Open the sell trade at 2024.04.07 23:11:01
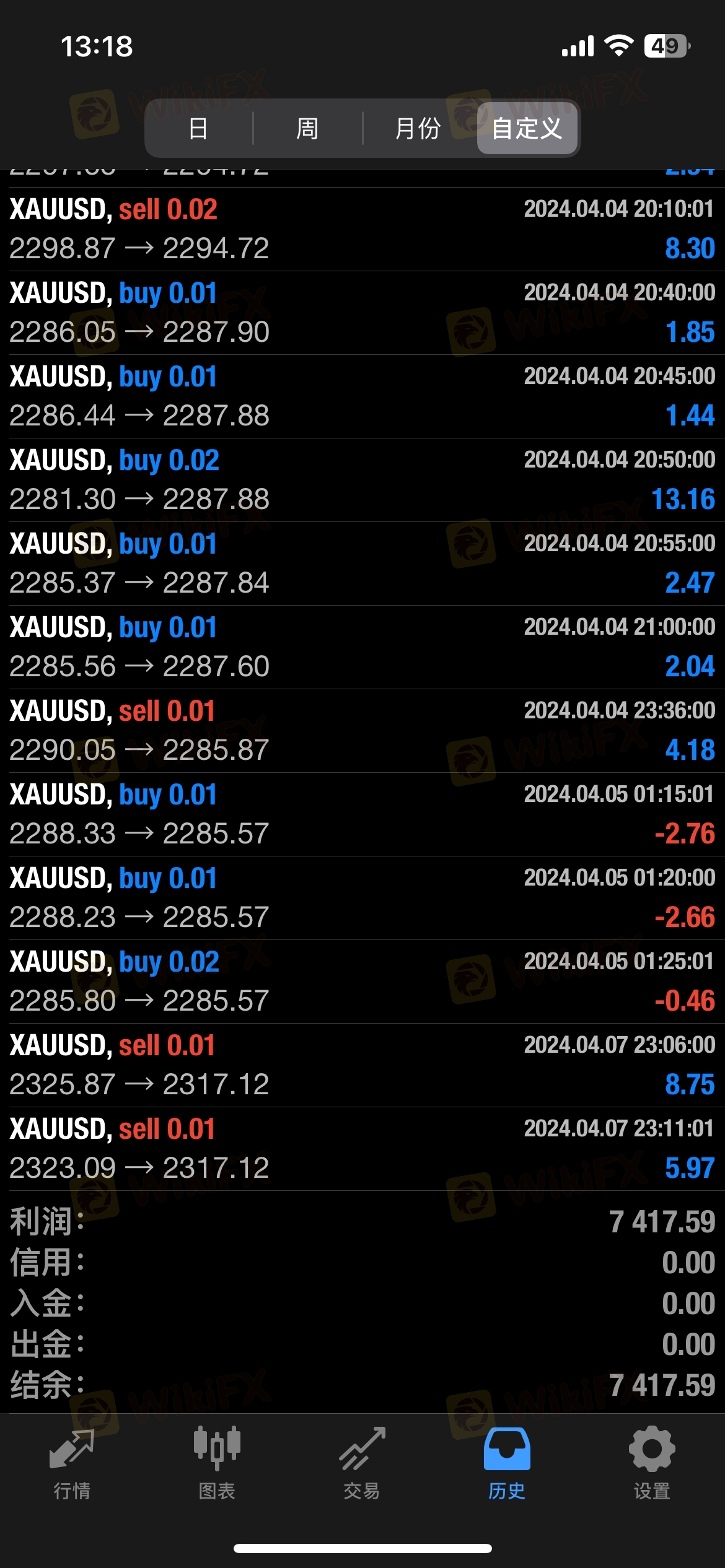725x1568 pixels. tap(362, 1149)
